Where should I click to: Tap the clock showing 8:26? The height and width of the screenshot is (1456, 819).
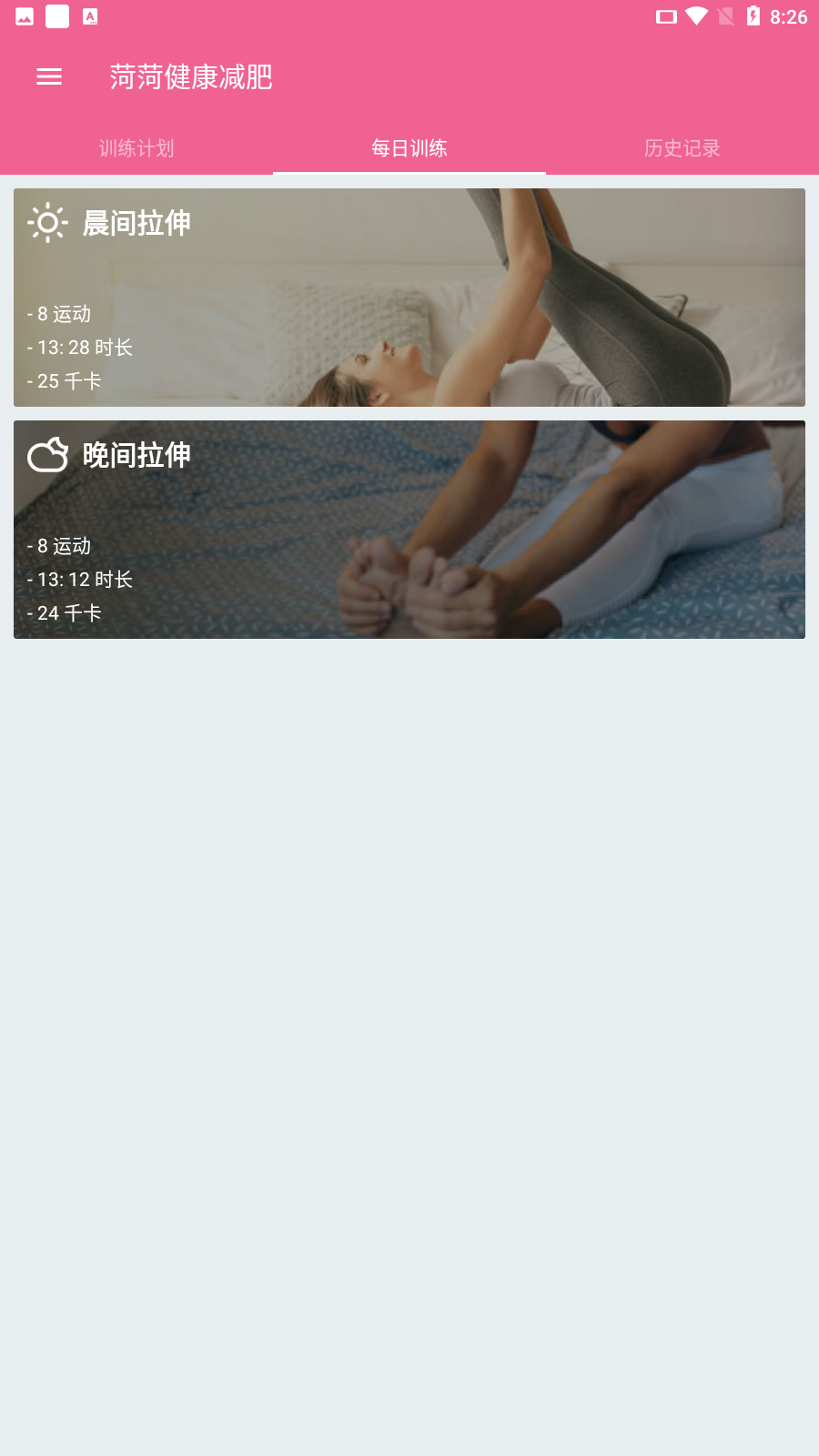click(787, 15)
